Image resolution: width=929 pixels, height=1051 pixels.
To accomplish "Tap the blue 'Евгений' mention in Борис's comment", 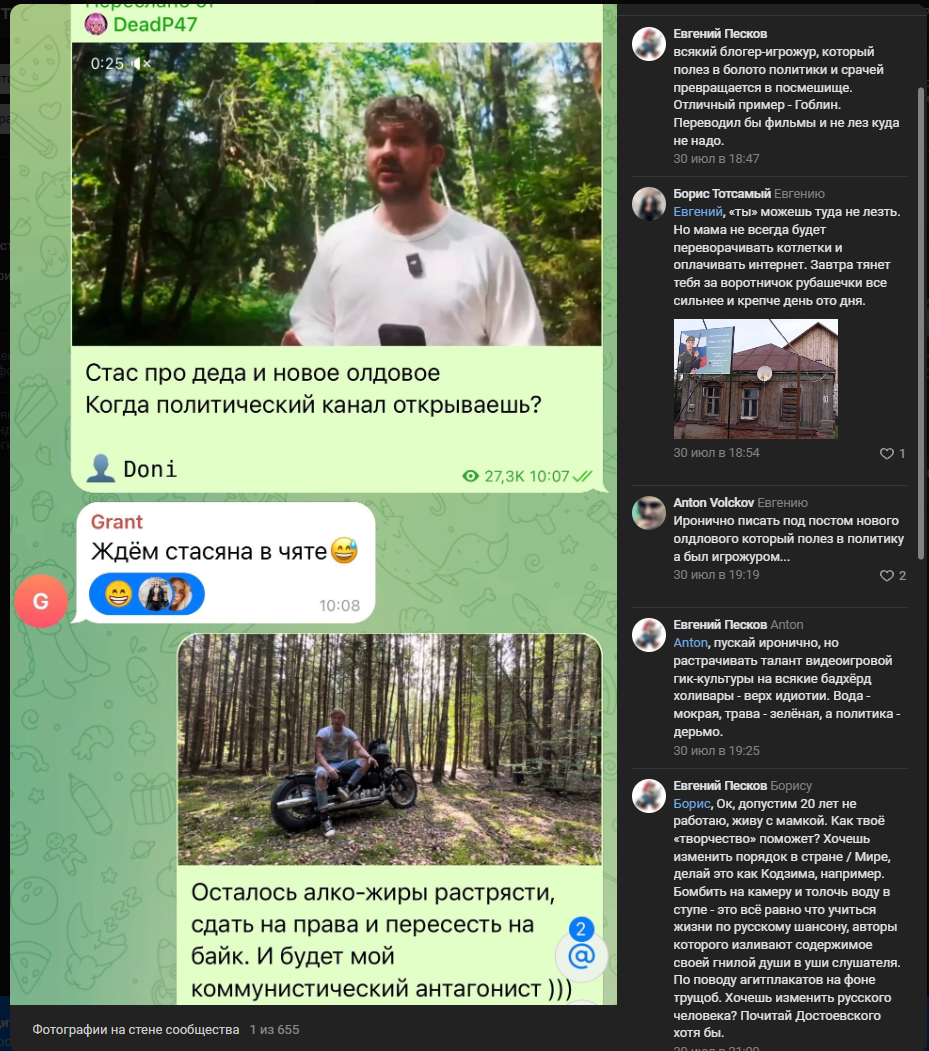I will pyautogui.click(x=697, y=212).
